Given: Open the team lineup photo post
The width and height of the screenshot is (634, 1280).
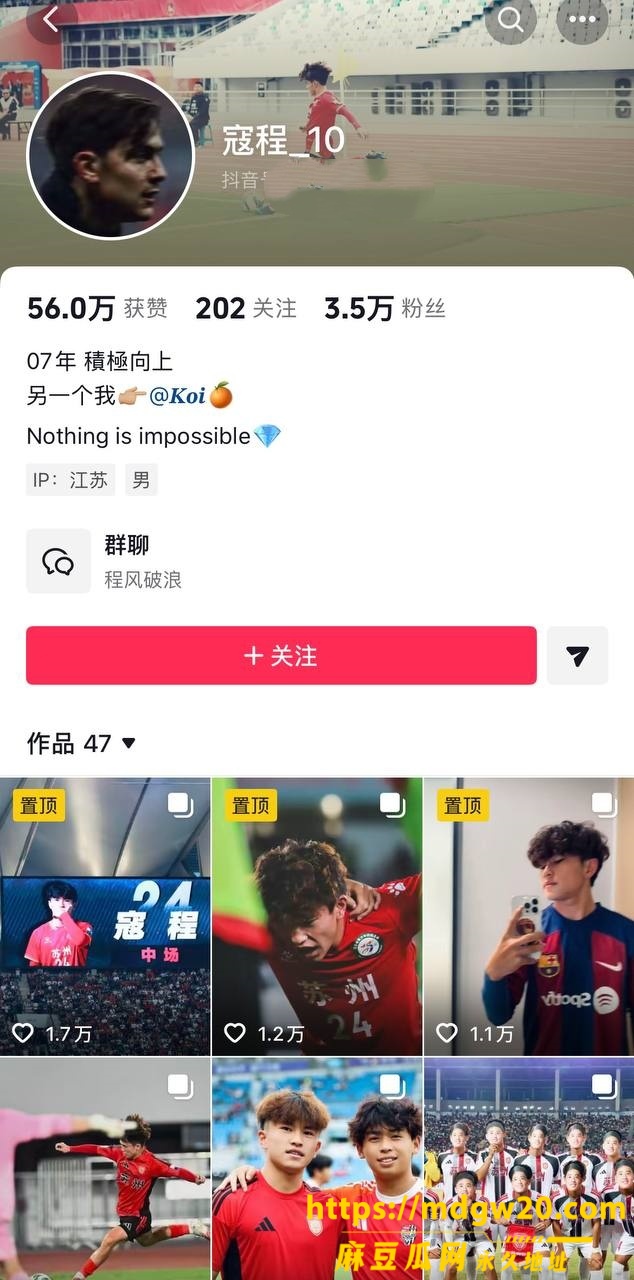Looking at the screenshot, I should tap(529, 1169).
